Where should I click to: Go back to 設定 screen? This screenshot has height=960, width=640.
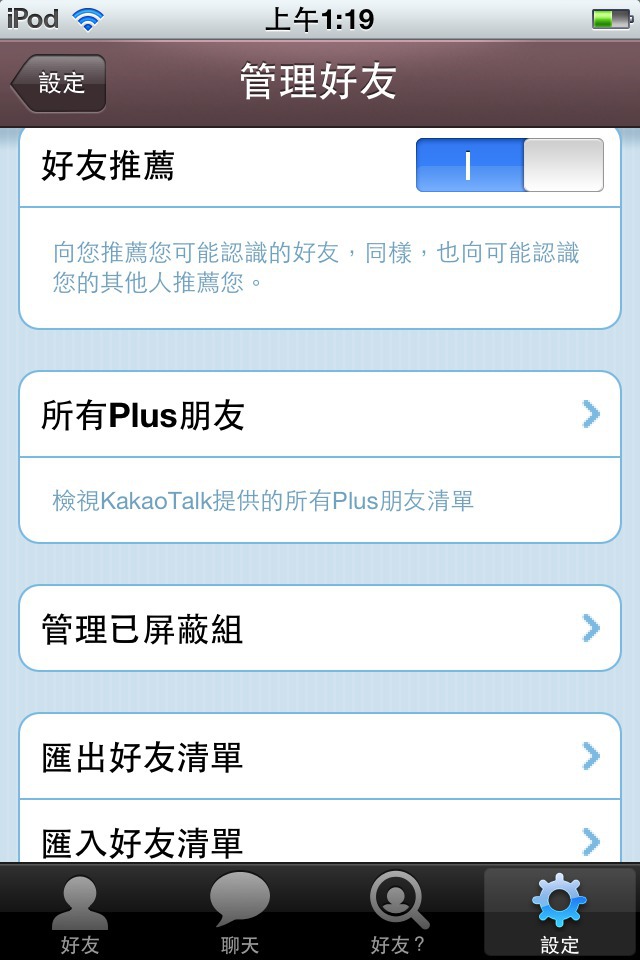click(x=59, y=83)
